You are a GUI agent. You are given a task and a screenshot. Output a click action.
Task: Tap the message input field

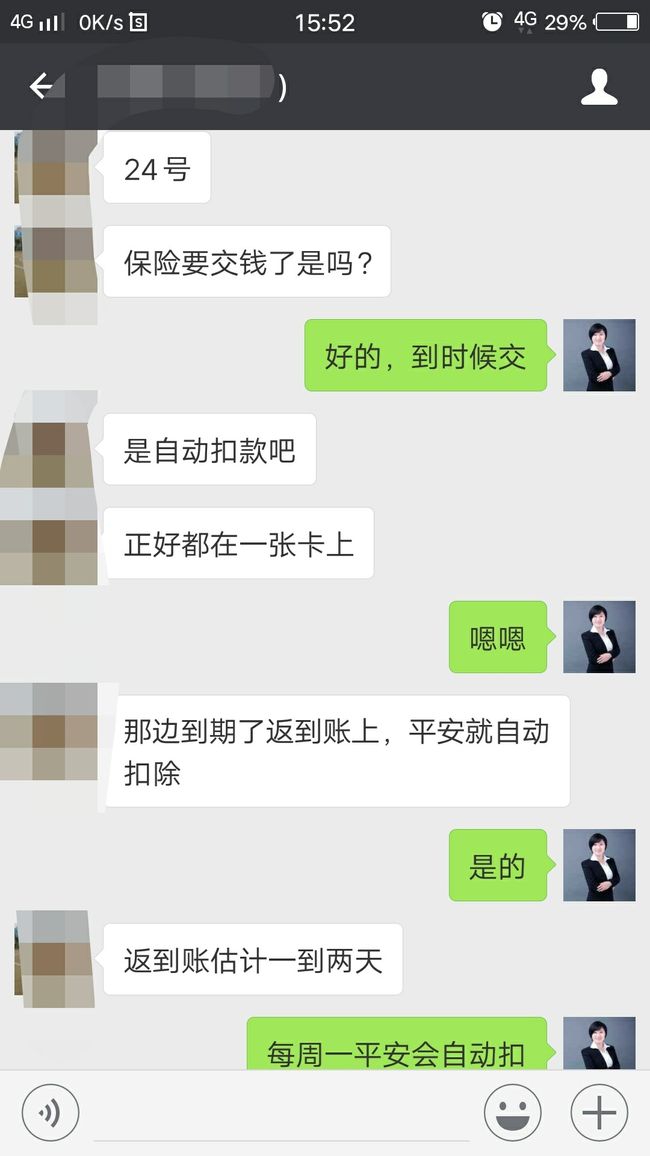282,1113
